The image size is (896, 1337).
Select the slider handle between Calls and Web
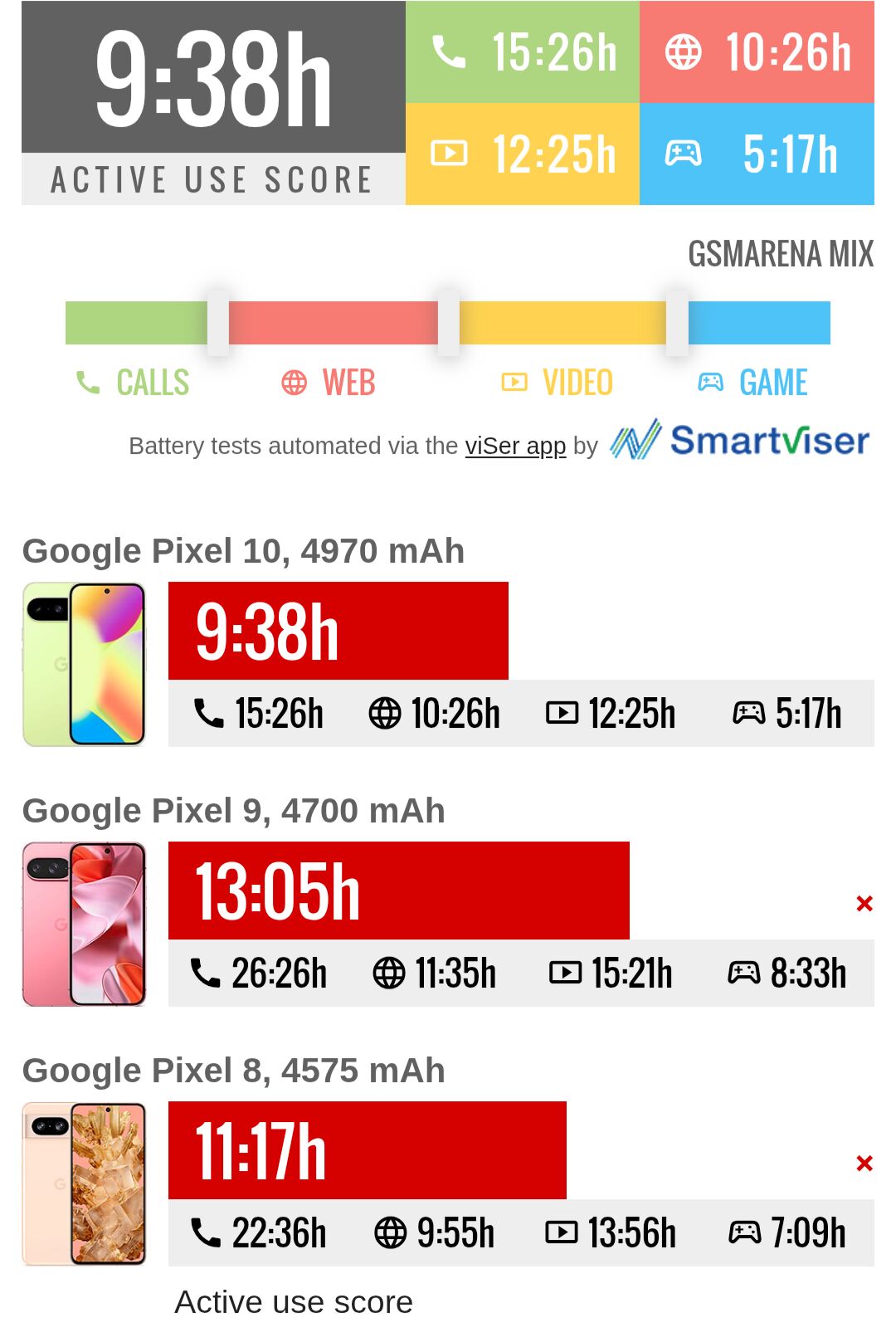218,323
